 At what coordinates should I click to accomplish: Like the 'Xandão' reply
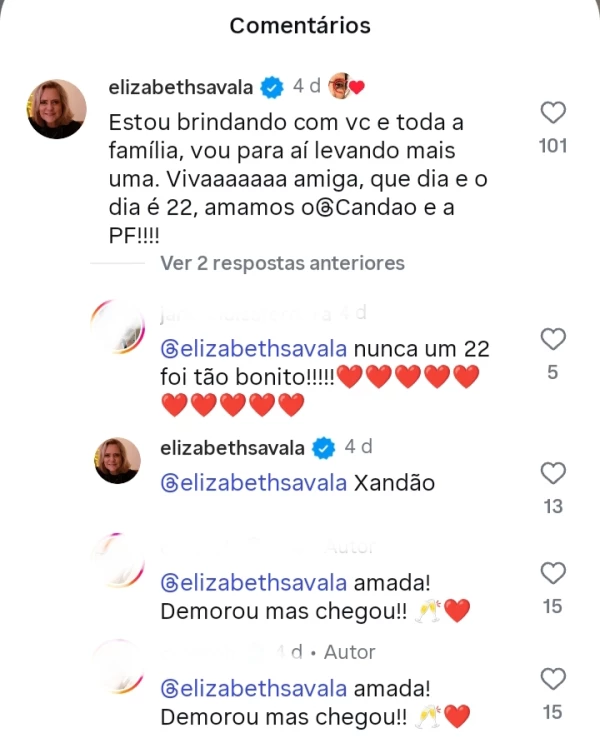553,473
